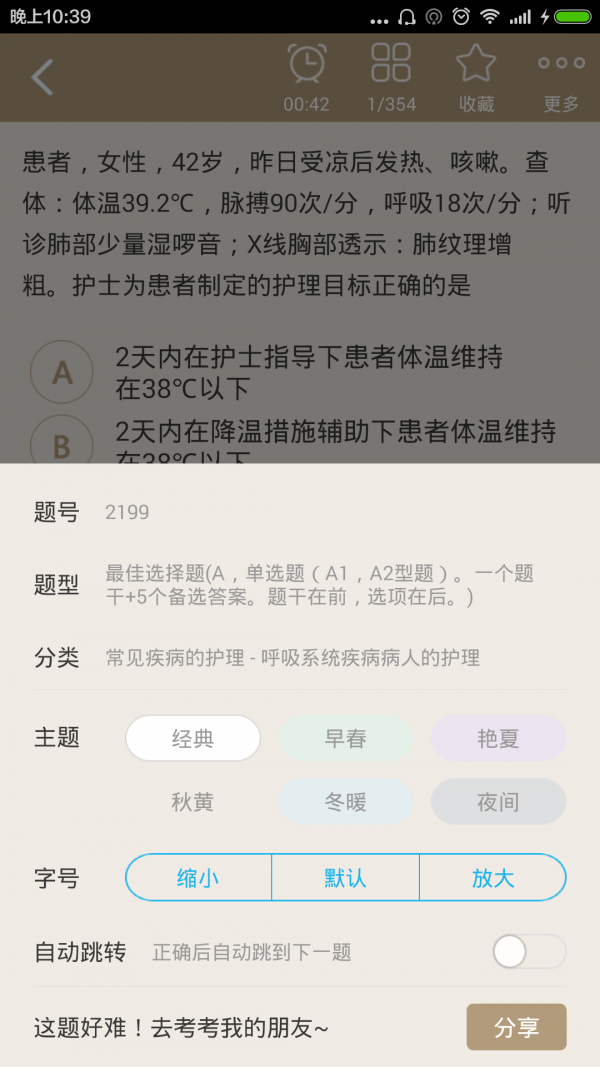The width and height of the screenshot is (600, 1067).
Task: Select the 经典 theme
Action: (193, 738)
